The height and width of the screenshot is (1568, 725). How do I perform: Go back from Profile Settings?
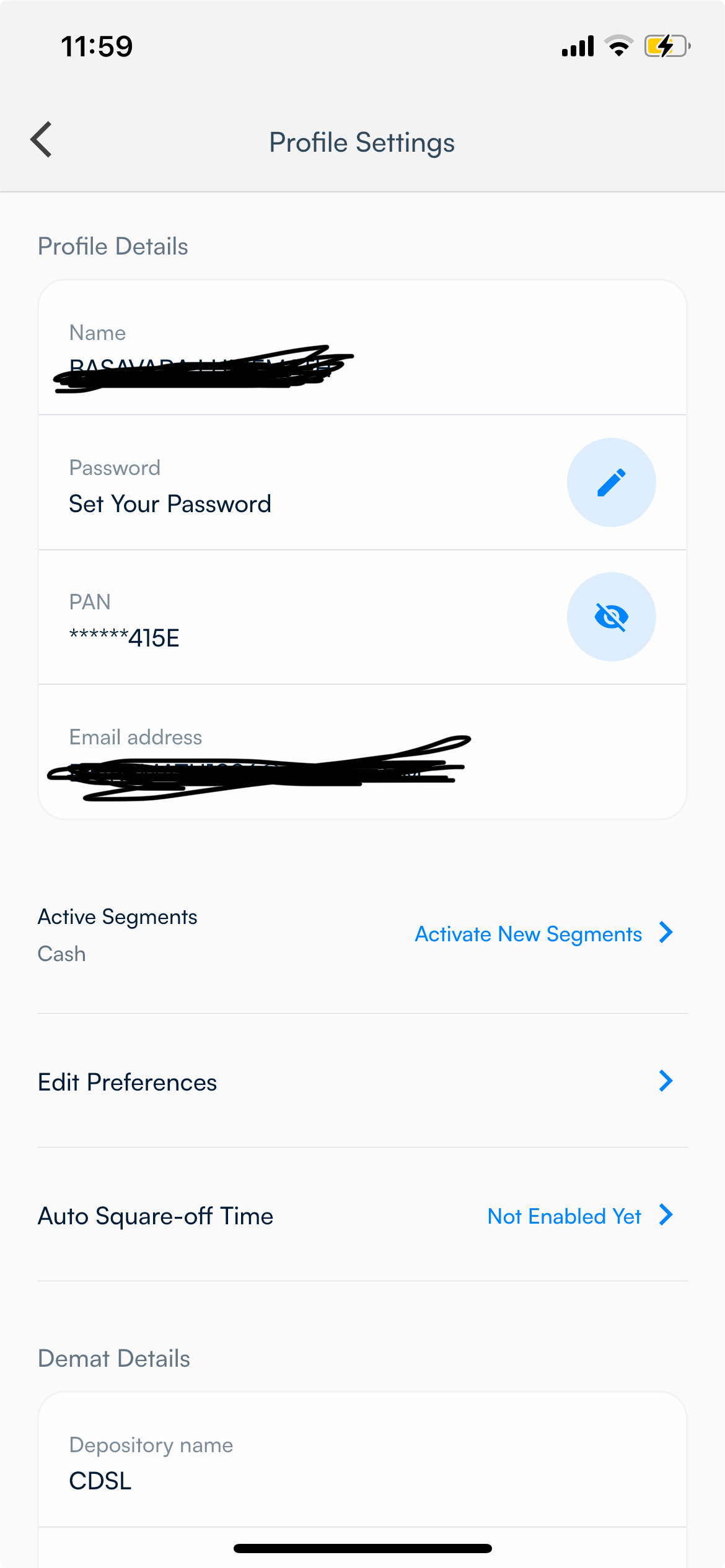pyautogui.click(x=42, y=140)
